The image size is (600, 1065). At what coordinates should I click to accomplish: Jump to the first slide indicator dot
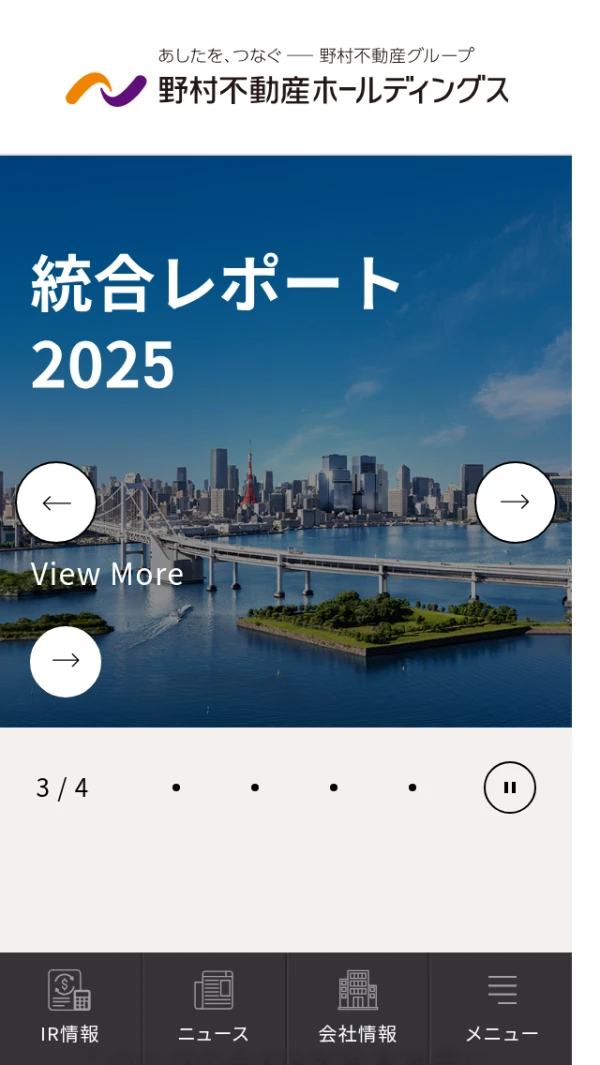[x=176, y=788]
